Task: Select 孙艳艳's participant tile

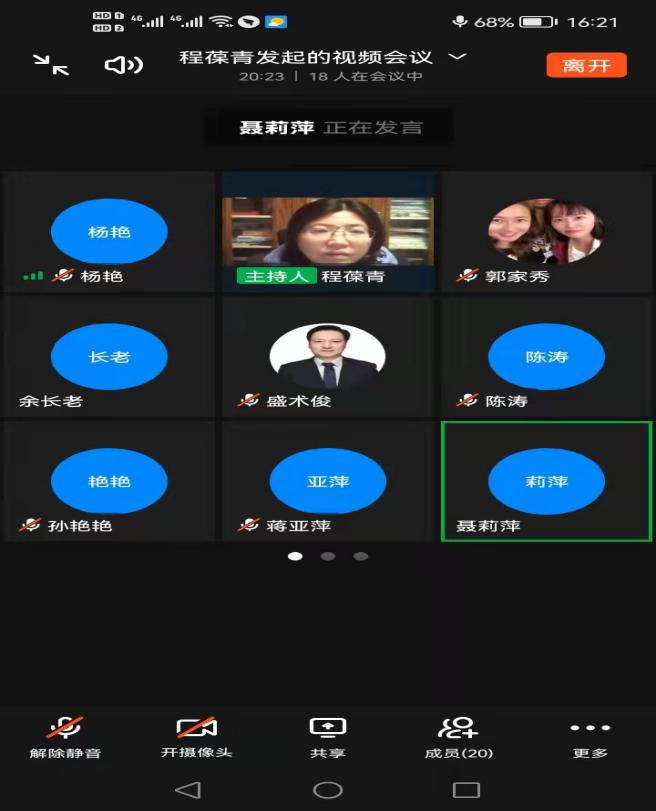Action: point(109,482)
